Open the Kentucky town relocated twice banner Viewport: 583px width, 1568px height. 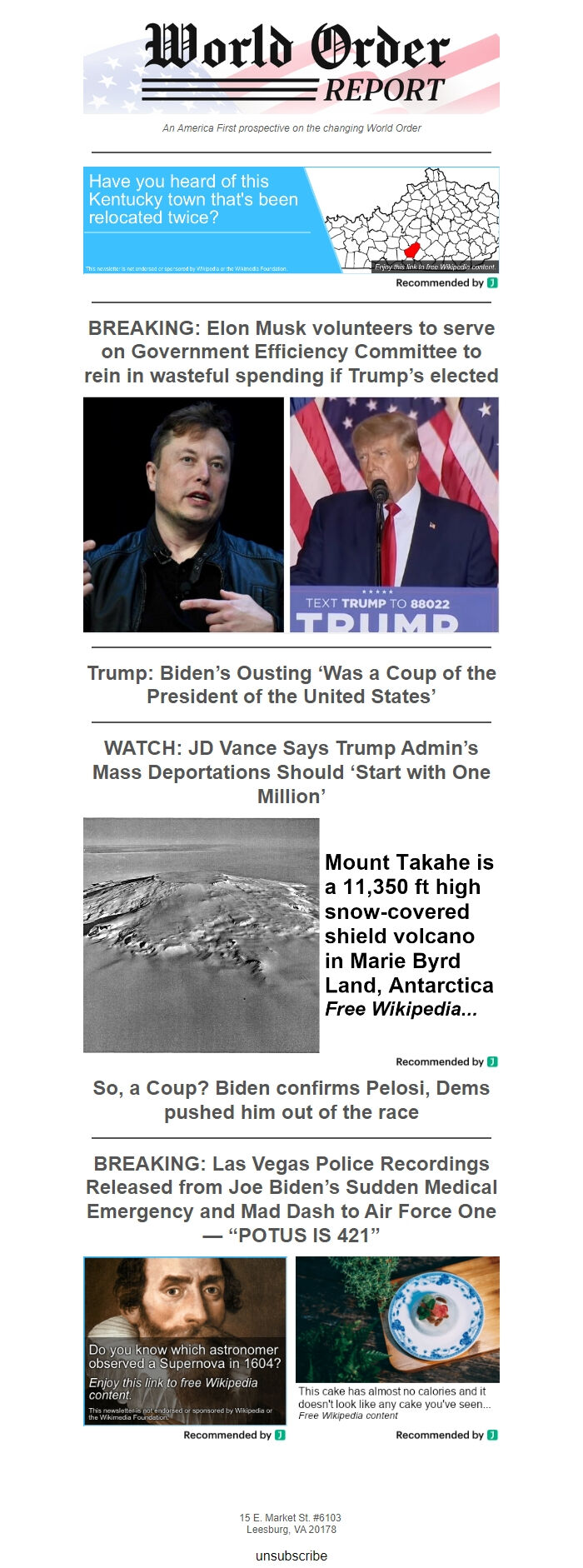[291, 220]
